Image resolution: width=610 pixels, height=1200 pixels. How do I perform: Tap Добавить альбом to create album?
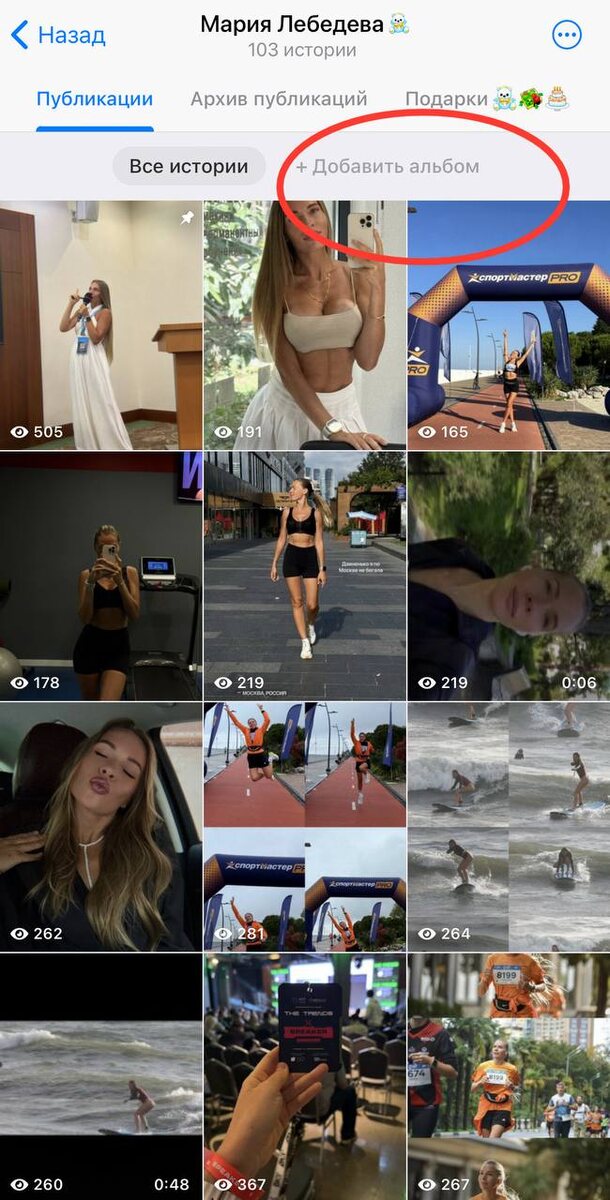387,166
